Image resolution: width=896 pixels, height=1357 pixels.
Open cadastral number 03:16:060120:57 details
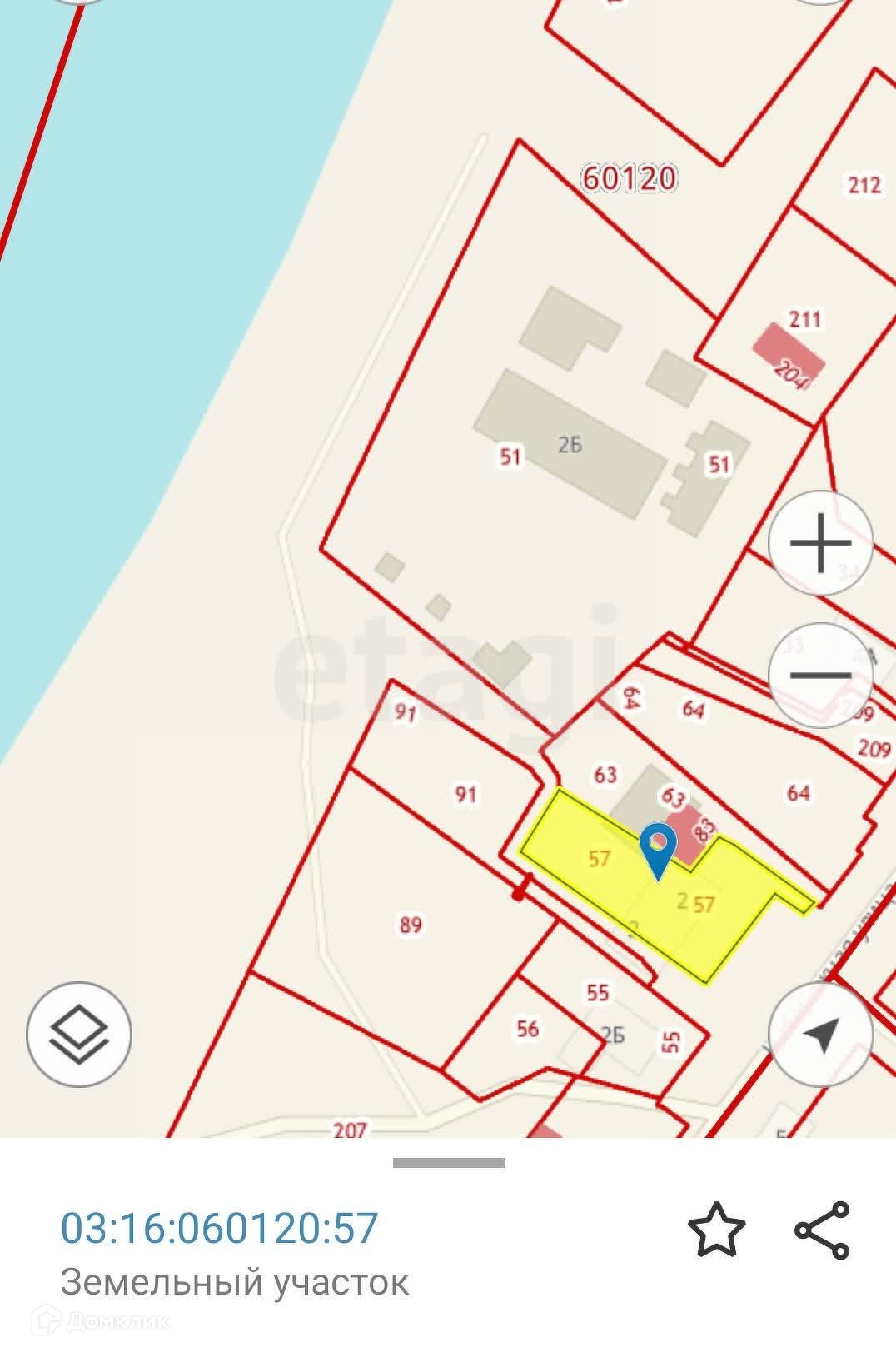coord(219,1228)
